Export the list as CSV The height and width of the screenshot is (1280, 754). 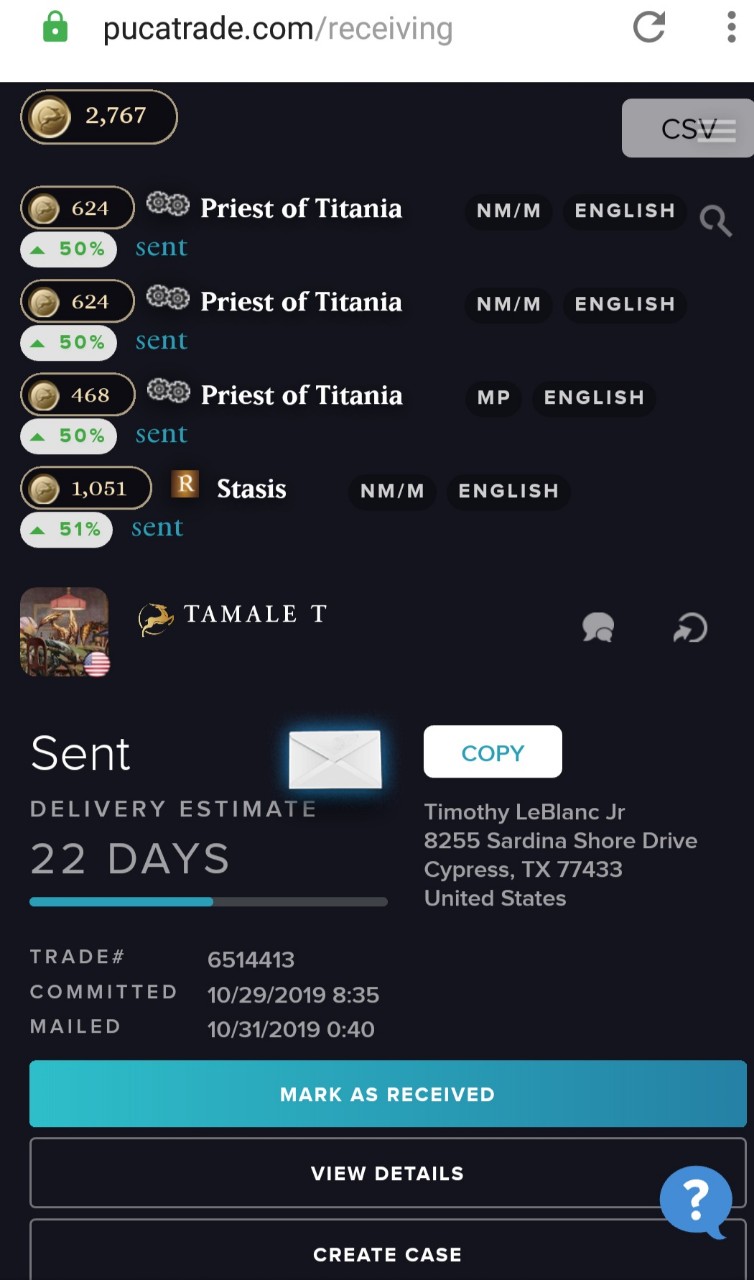click(687, 128)
